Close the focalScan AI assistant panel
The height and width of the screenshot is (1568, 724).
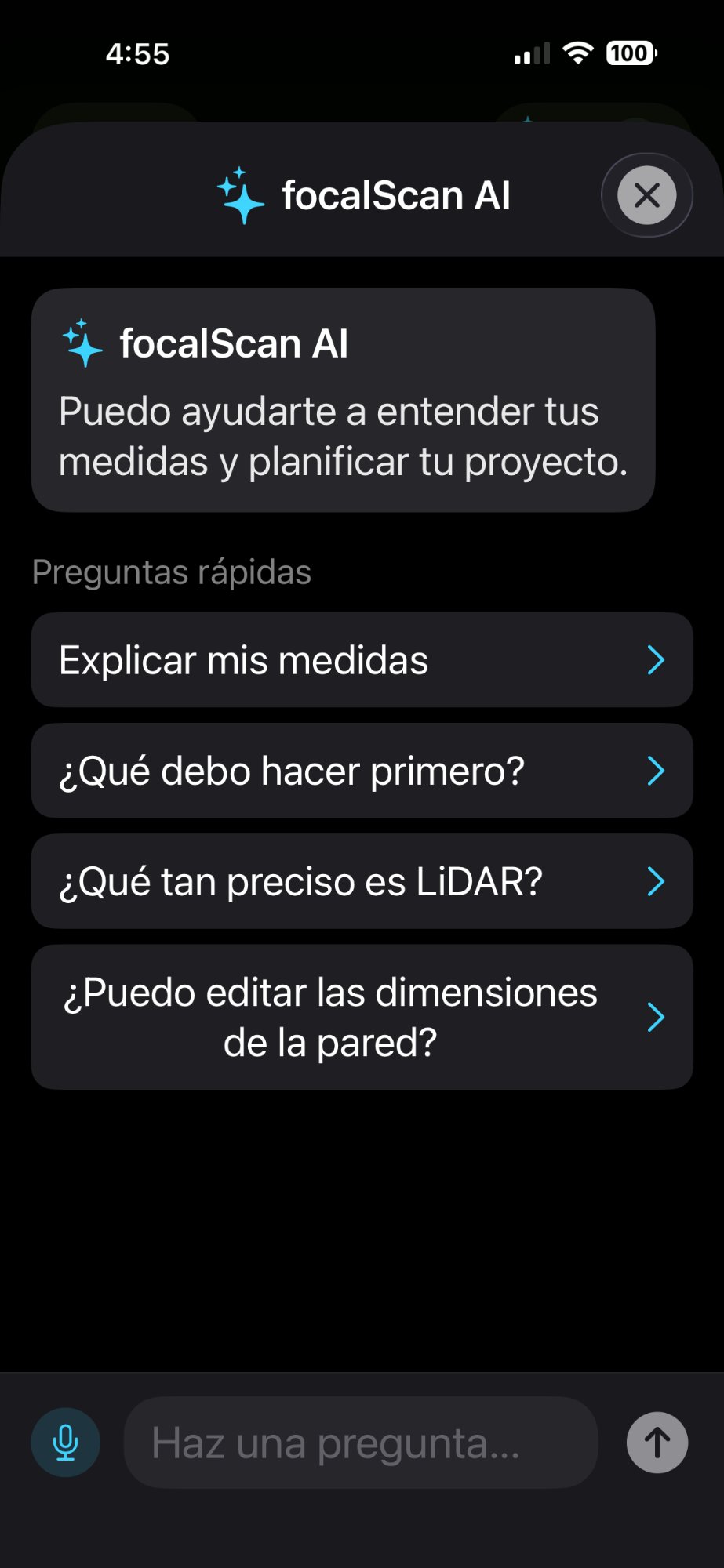pyautogui.click(x=646, y=195)
